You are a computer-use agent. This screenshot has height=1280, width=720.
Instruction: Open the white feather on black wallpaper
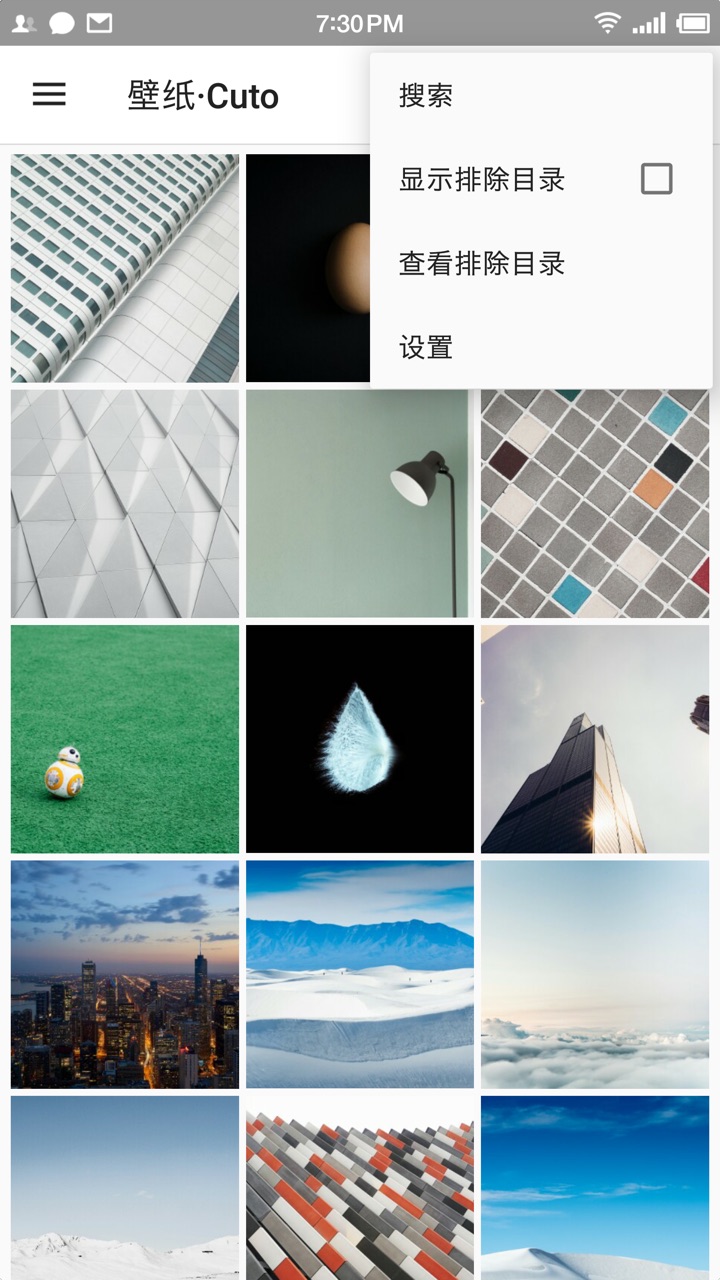click(x=360, y=739)
